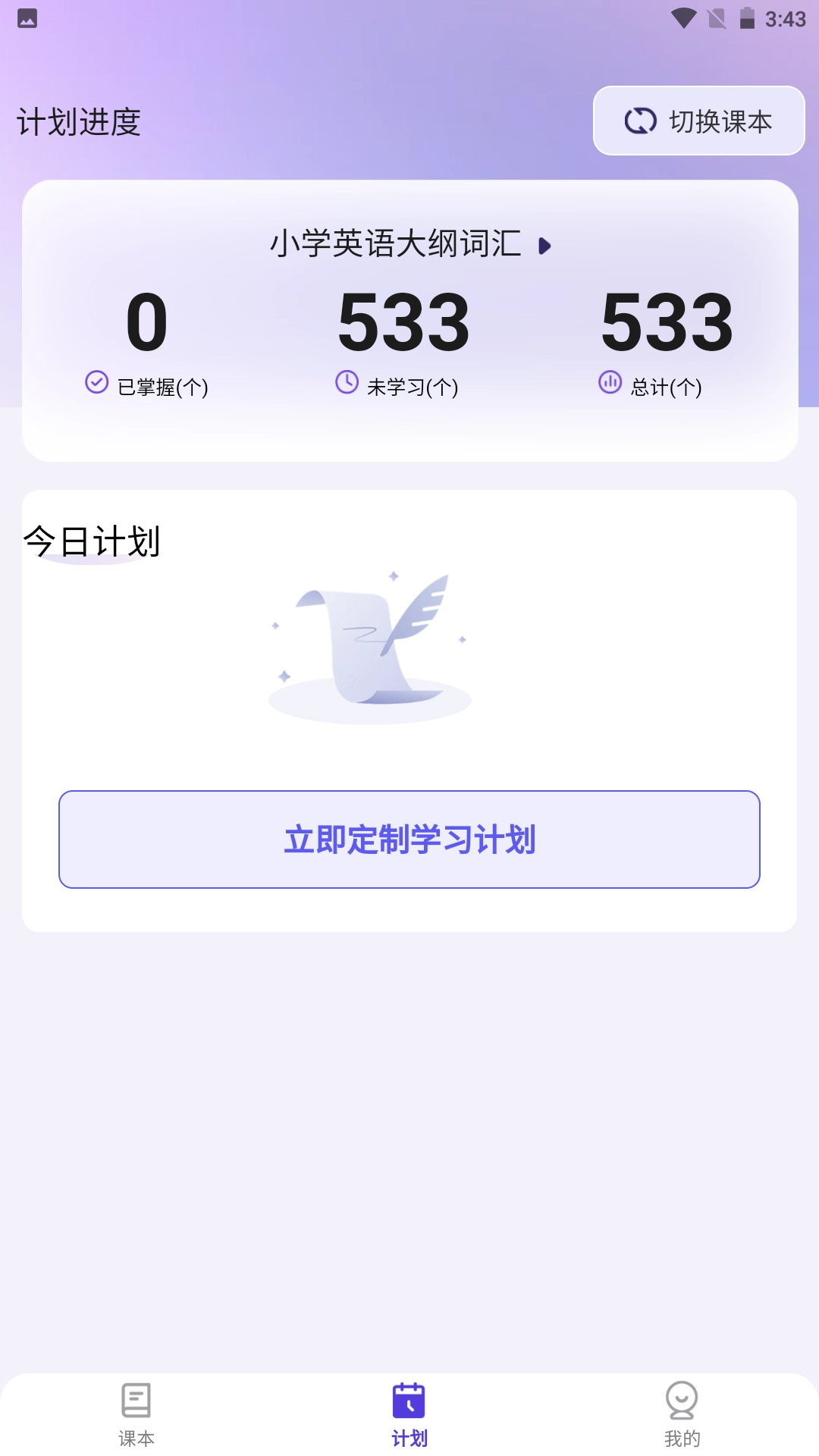
Task: Tap 立即定制学习计划 to create plan
Action: 409,839
